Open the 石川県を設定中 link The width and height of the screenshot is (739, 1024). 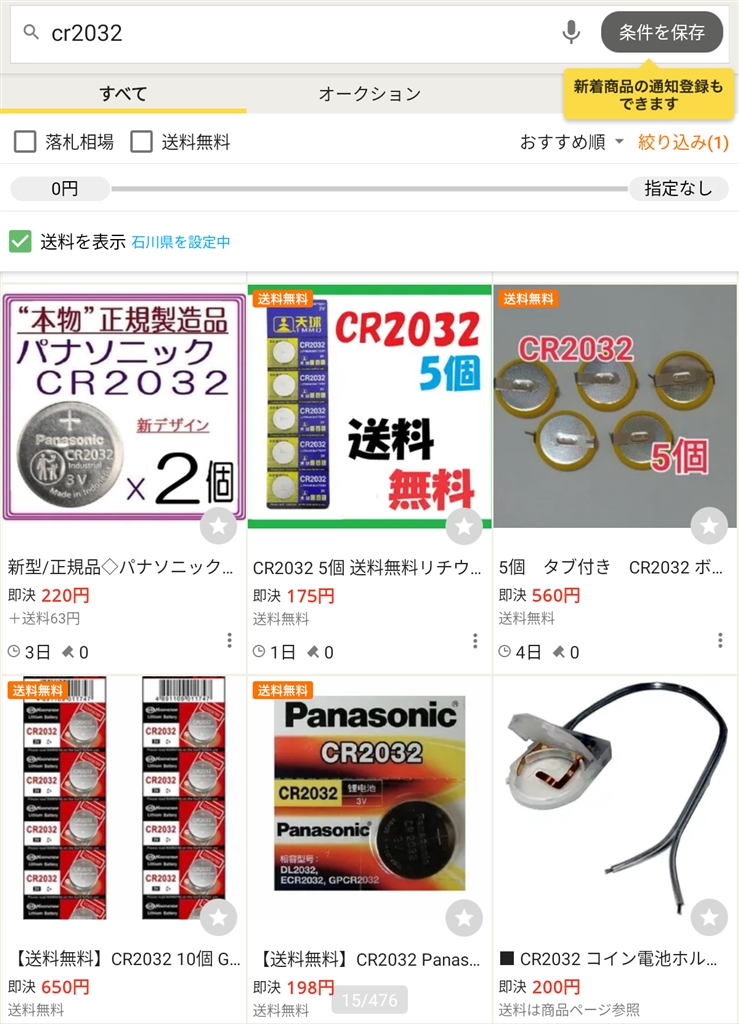181,242
